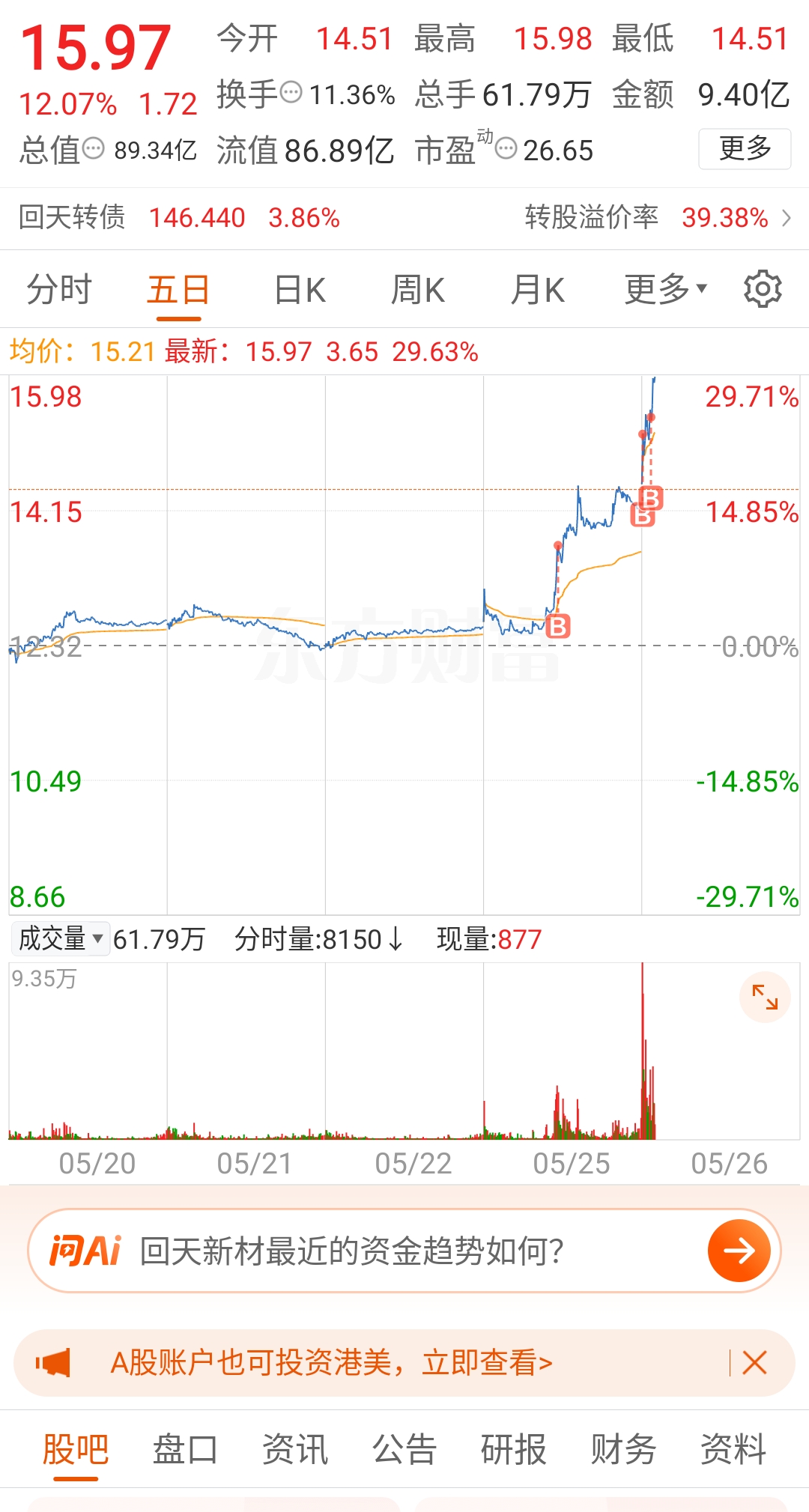The height and width of the screenshot is (1512, 809).
Task: Tap the info icon next to 换手
Action: click(291, 92)
